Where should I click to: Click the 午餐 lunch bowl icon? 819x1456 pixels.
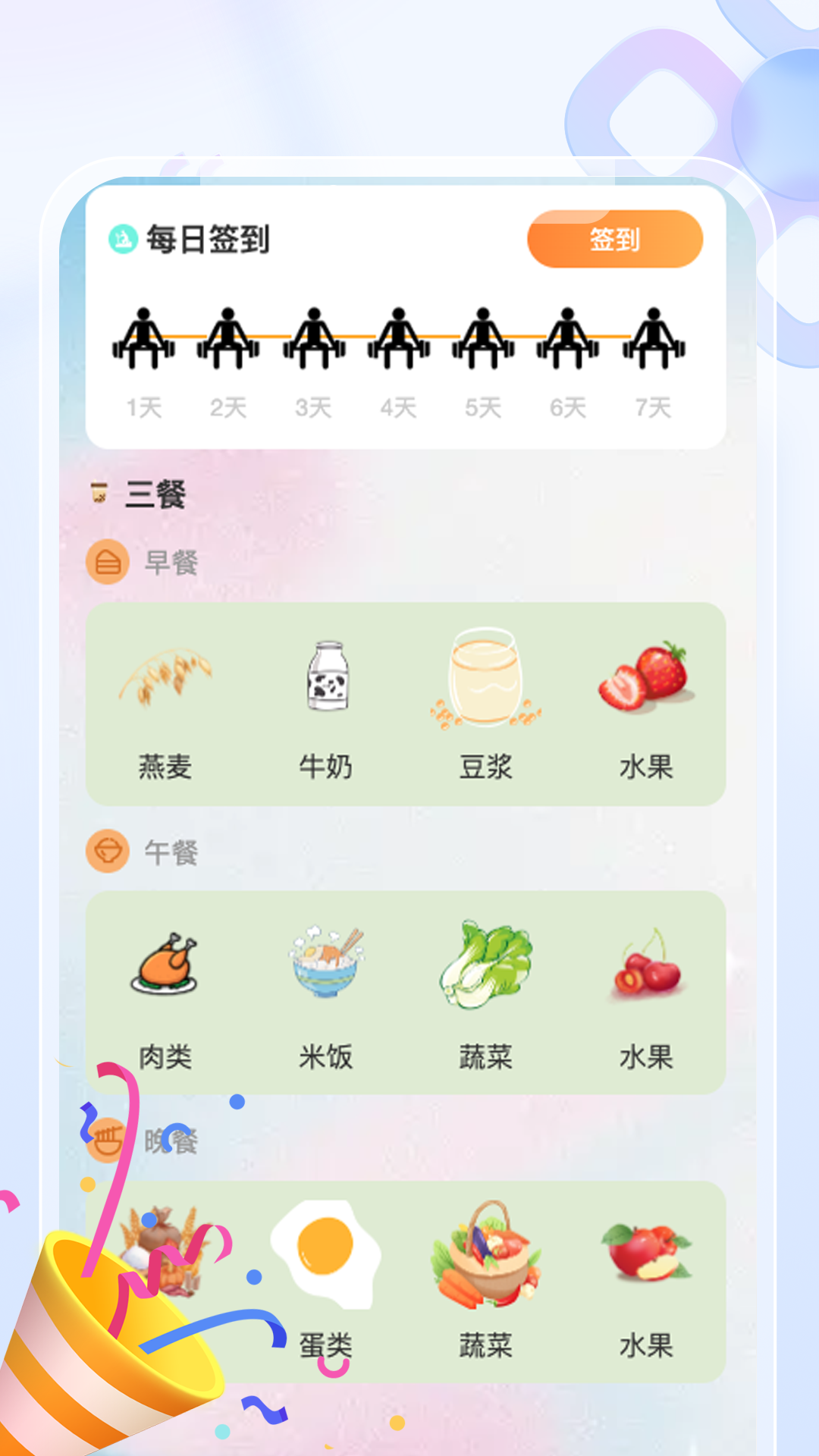[x=107, y=852]
